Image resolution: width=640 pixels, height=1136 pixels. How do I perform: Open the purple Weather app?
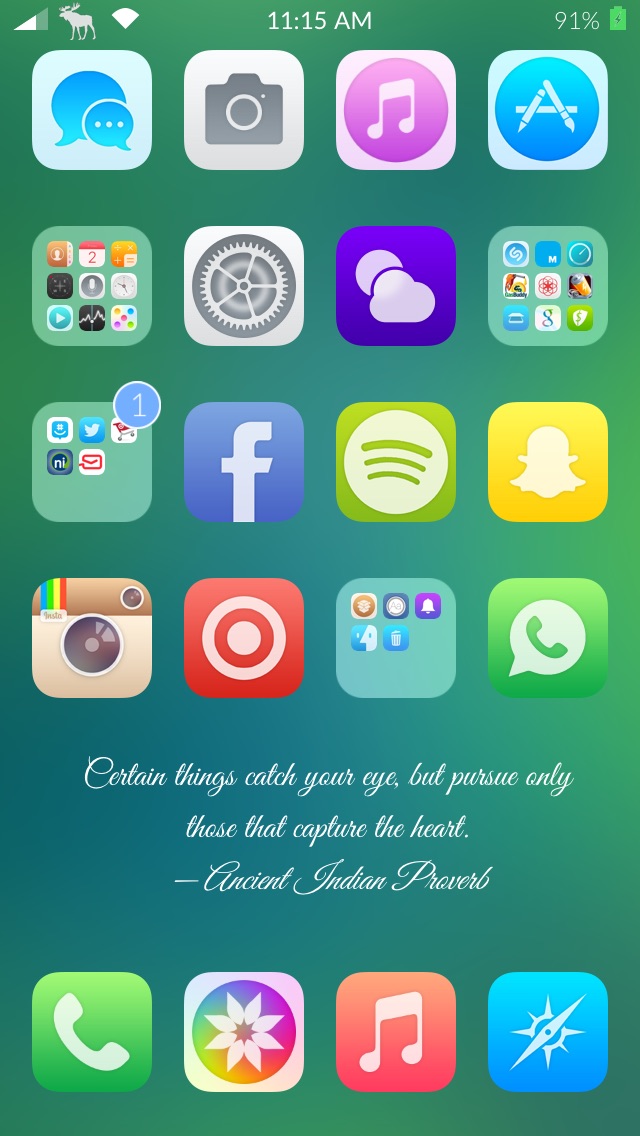click(x=396, y=286)
